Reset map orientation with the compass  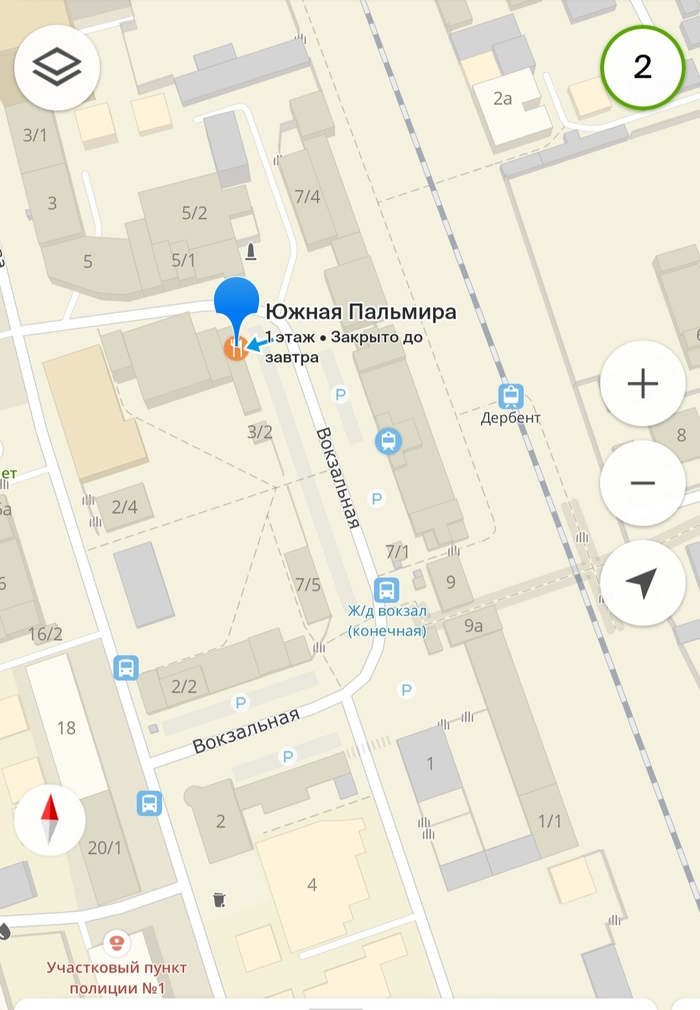pyautogui.click(x=50, y=820)
